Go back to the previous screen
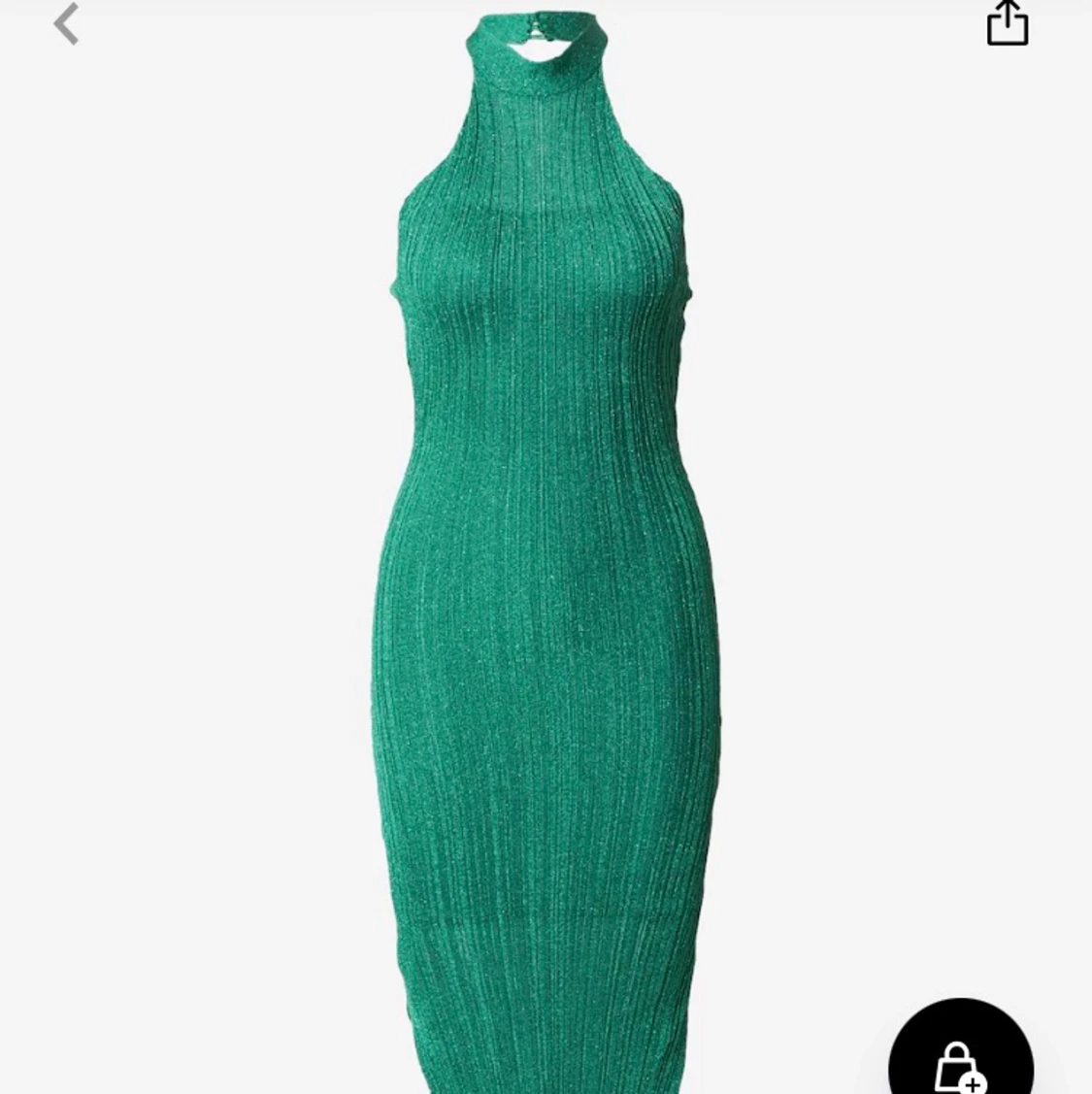The width and height of the screenshot is (1092, 1094). 65,24
